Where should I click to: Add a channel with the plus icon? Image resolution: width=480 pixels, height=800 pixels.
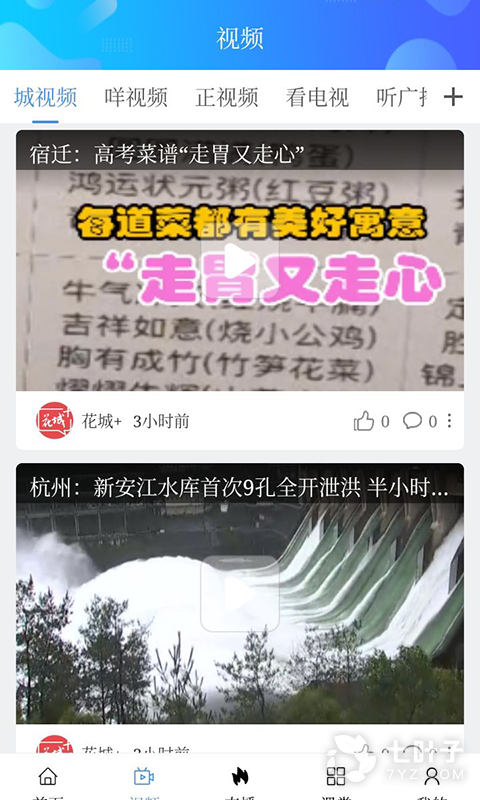(453, 96)
